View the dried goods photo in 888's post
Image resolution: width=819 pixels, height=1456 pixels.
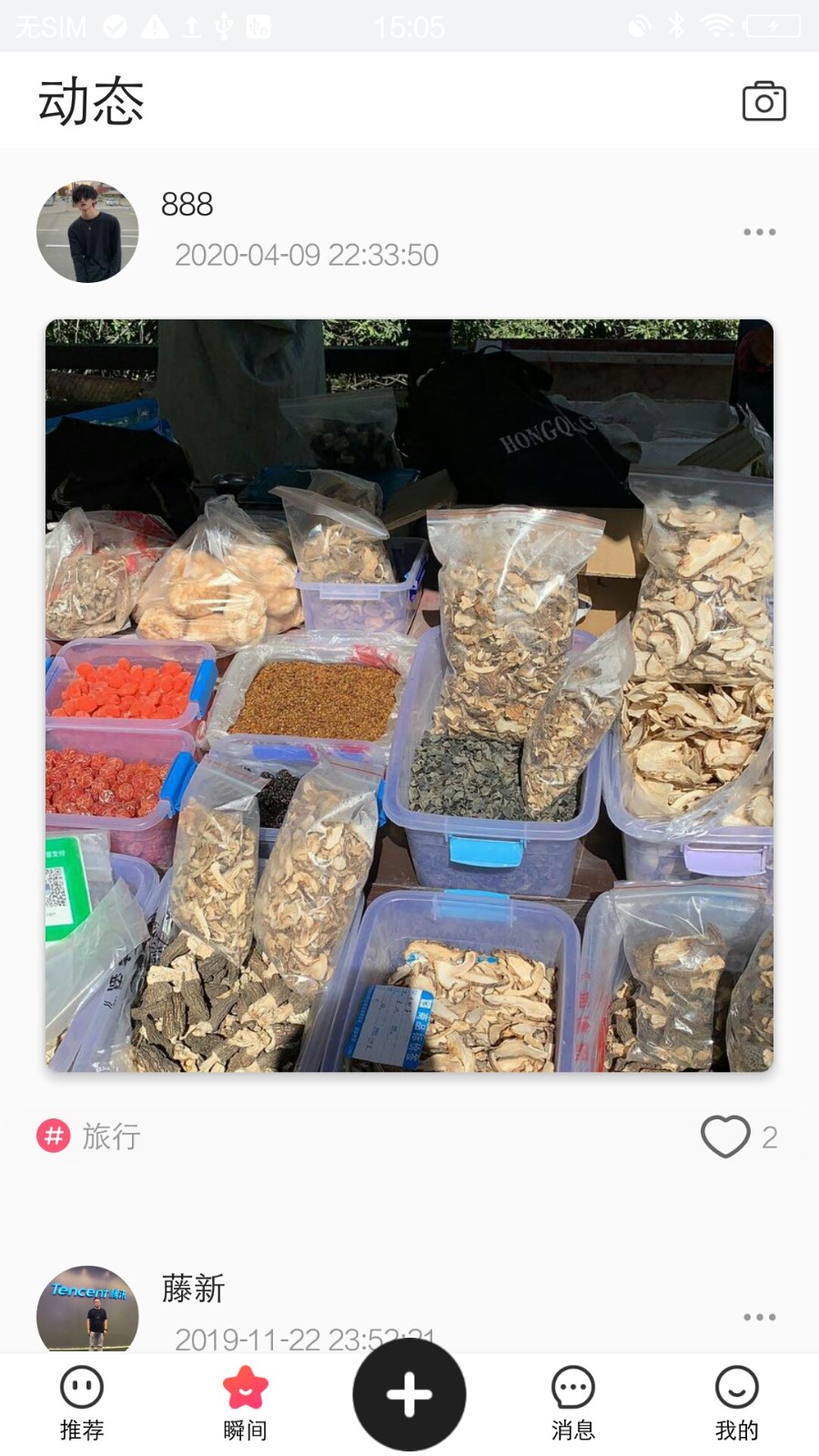(409, 695)
